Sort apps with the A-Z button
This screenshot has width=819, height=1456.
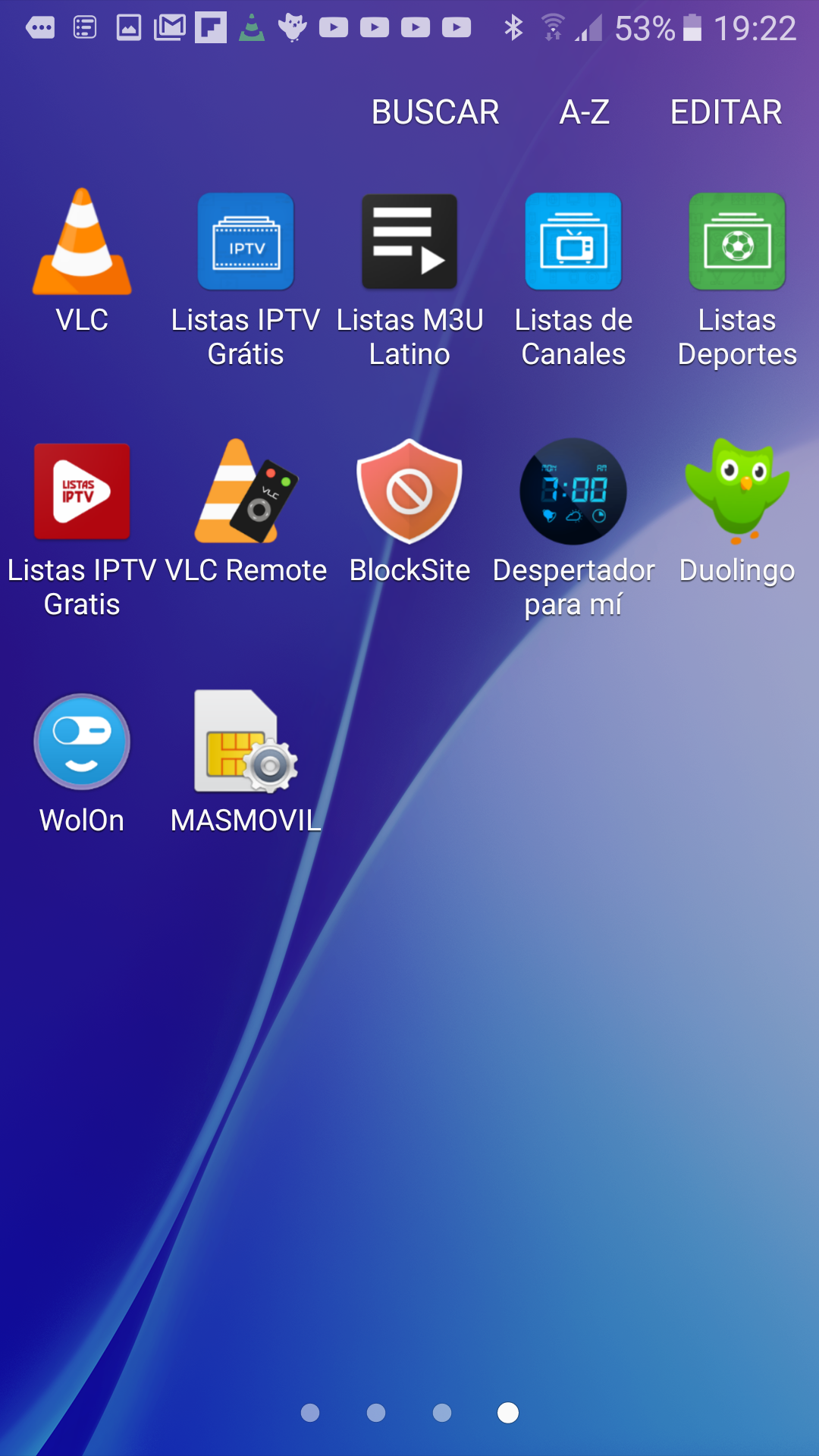[584, 112]
